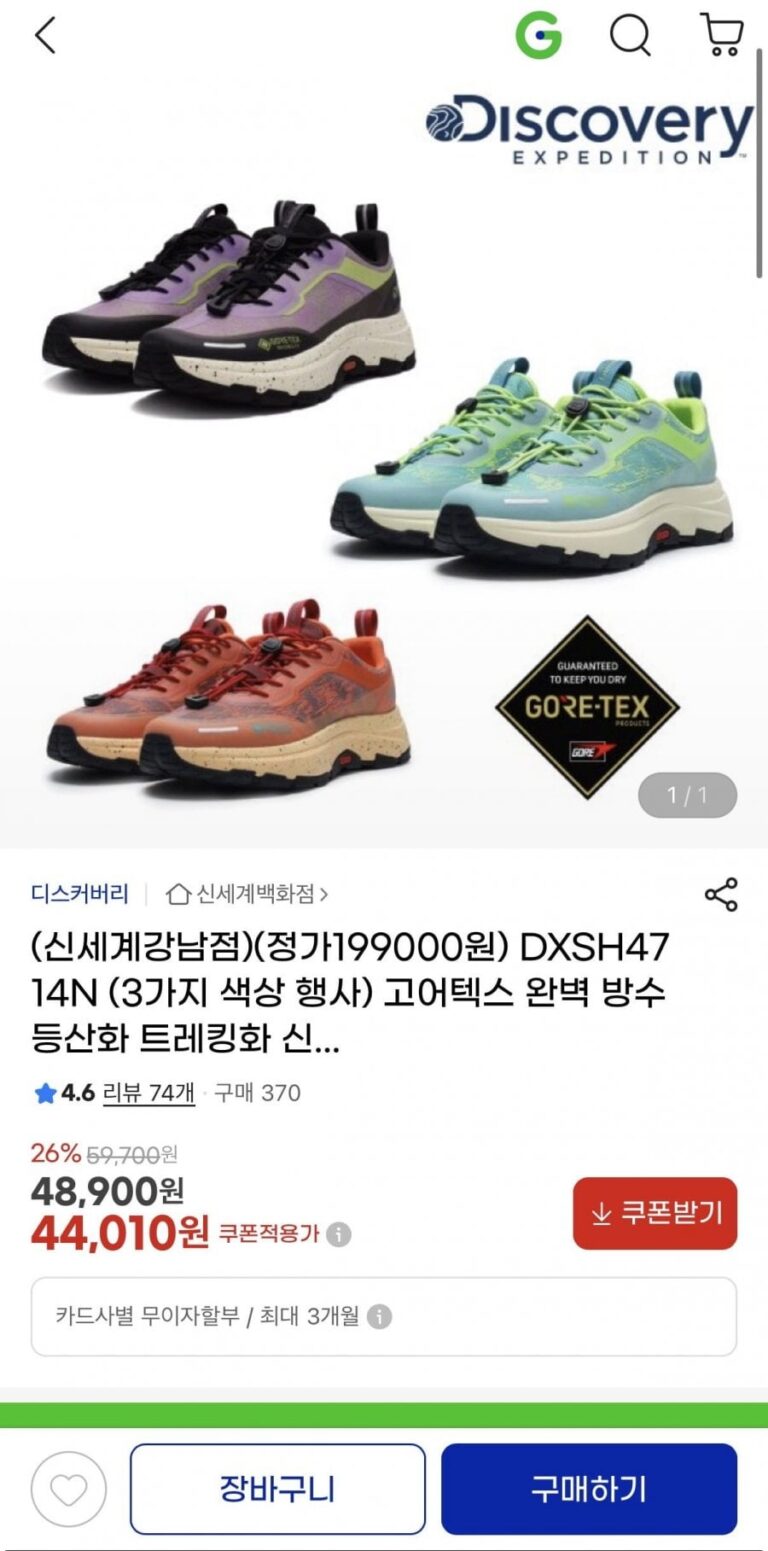Add this product to the wishlist
The width and height of the screenshot is (768, 1551).
[68, 1489]
